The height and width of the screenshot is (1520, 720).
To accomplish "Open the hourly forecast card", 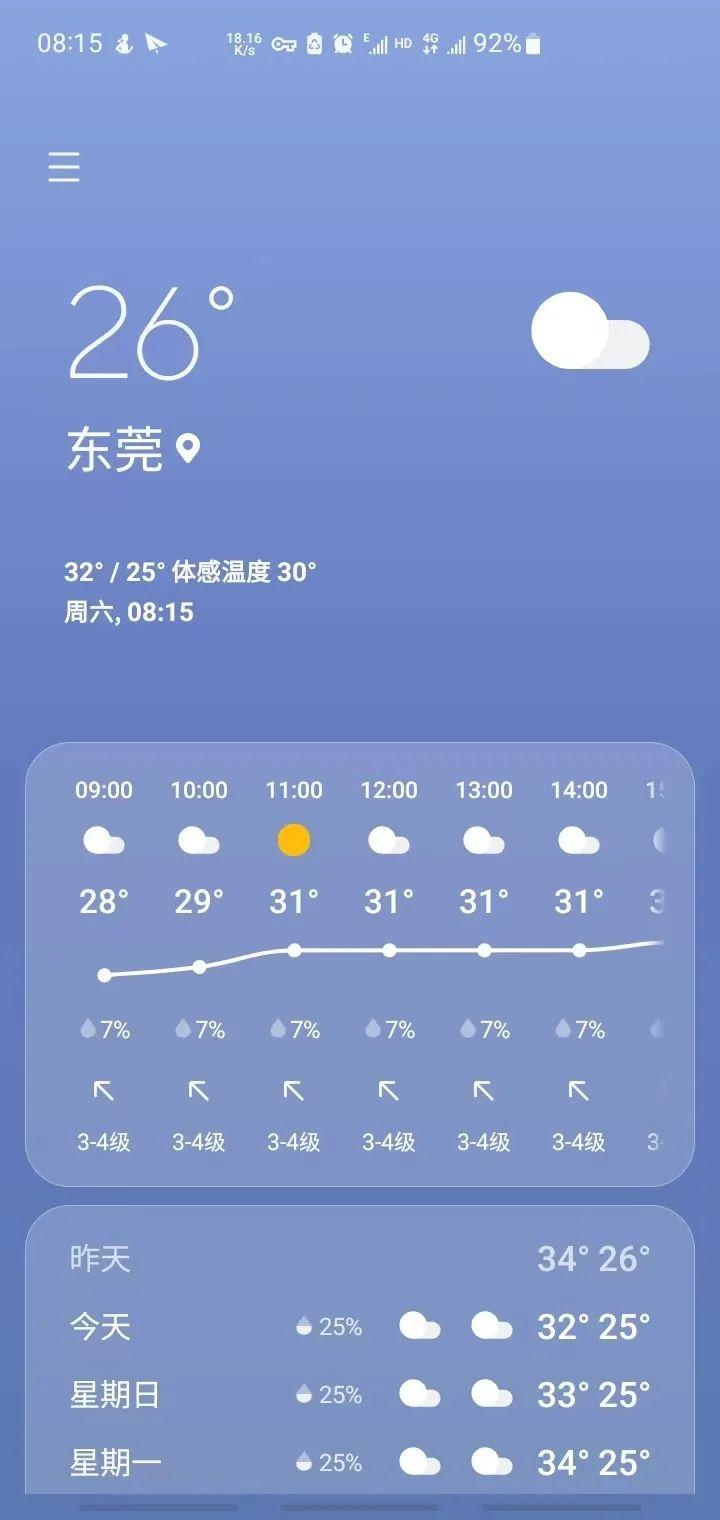I will (x=360, y=964).
